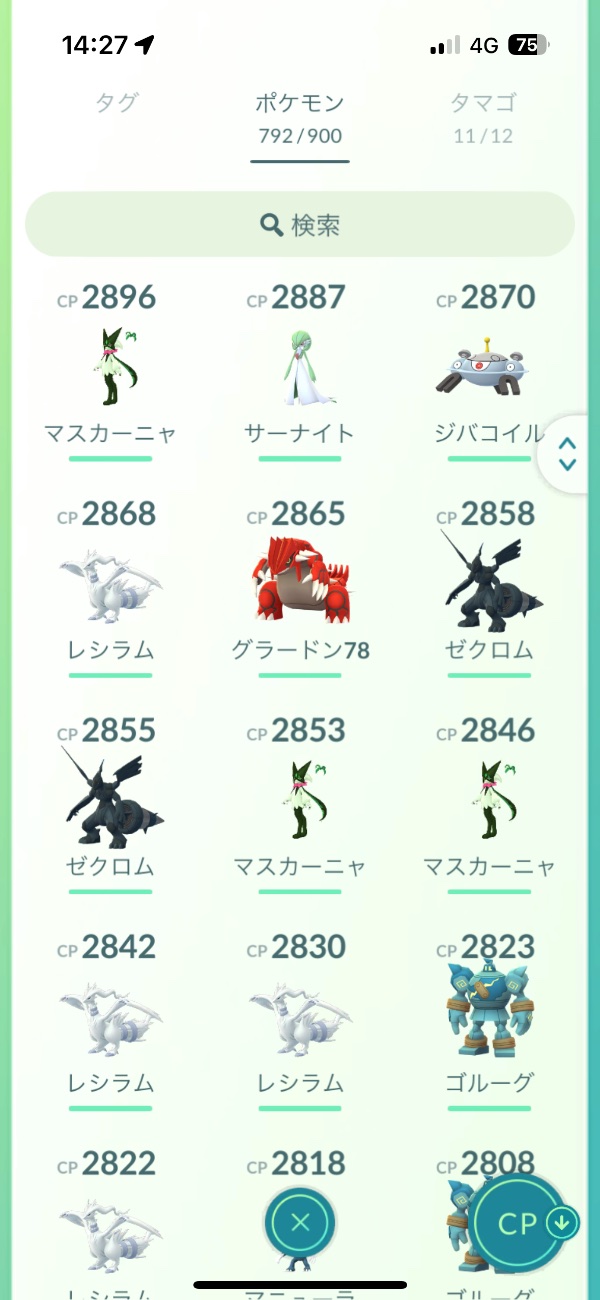The image size is (600, 1300).
Task: Tap the fast scroll arrows handle
Action: coord(567,454)
